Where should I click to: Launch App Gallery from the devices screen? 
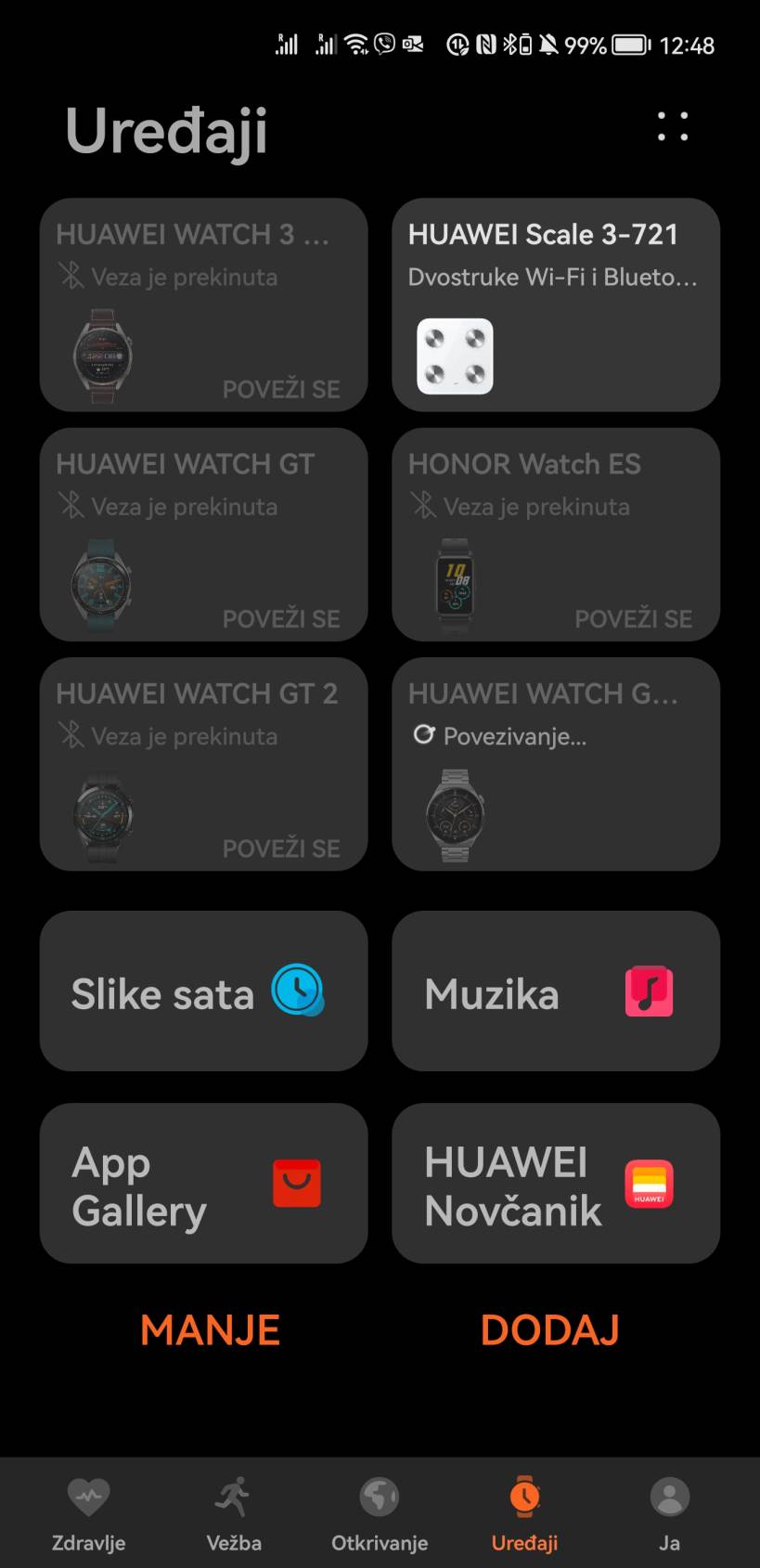tap(202, 1184)
